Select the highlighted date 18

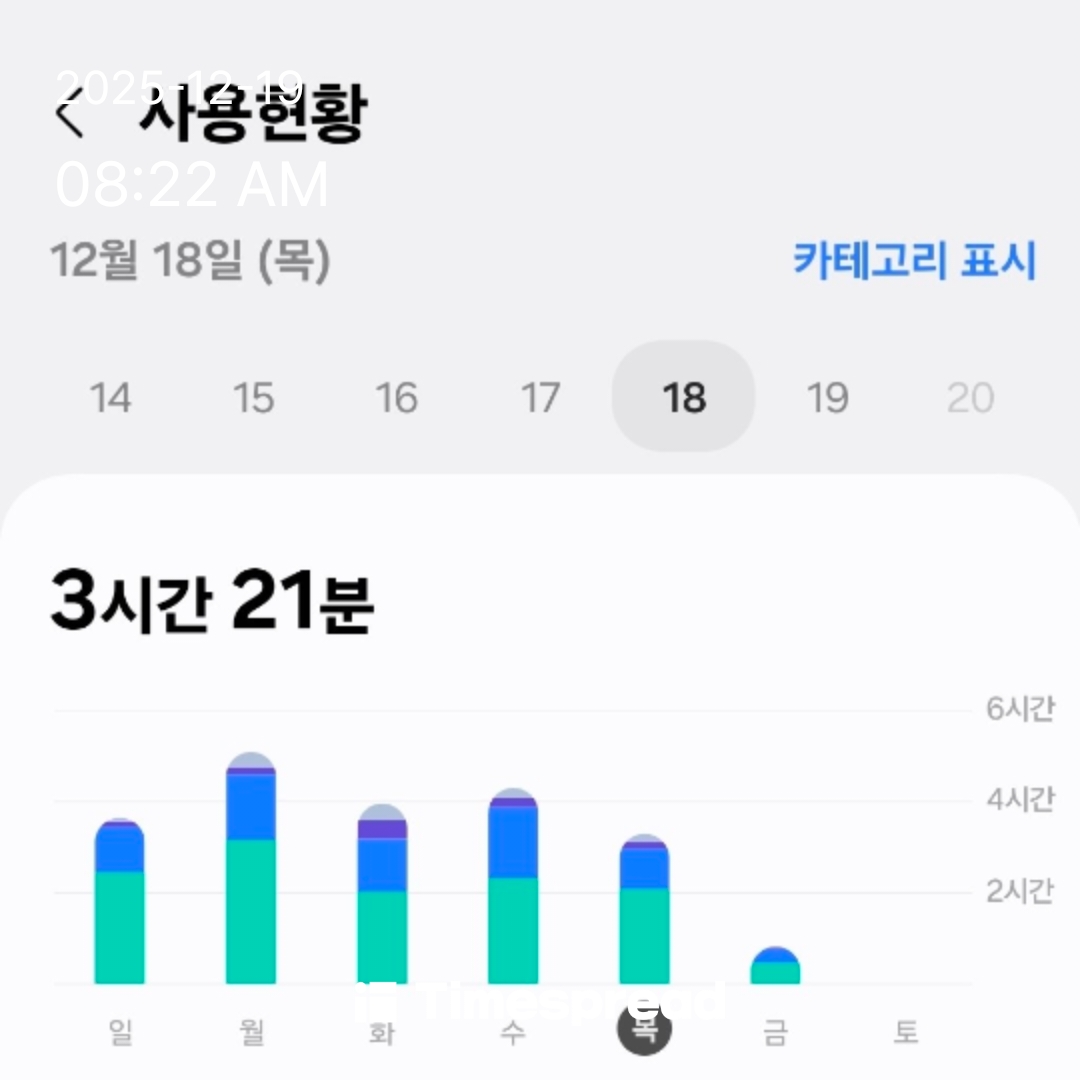pos(684,398)
